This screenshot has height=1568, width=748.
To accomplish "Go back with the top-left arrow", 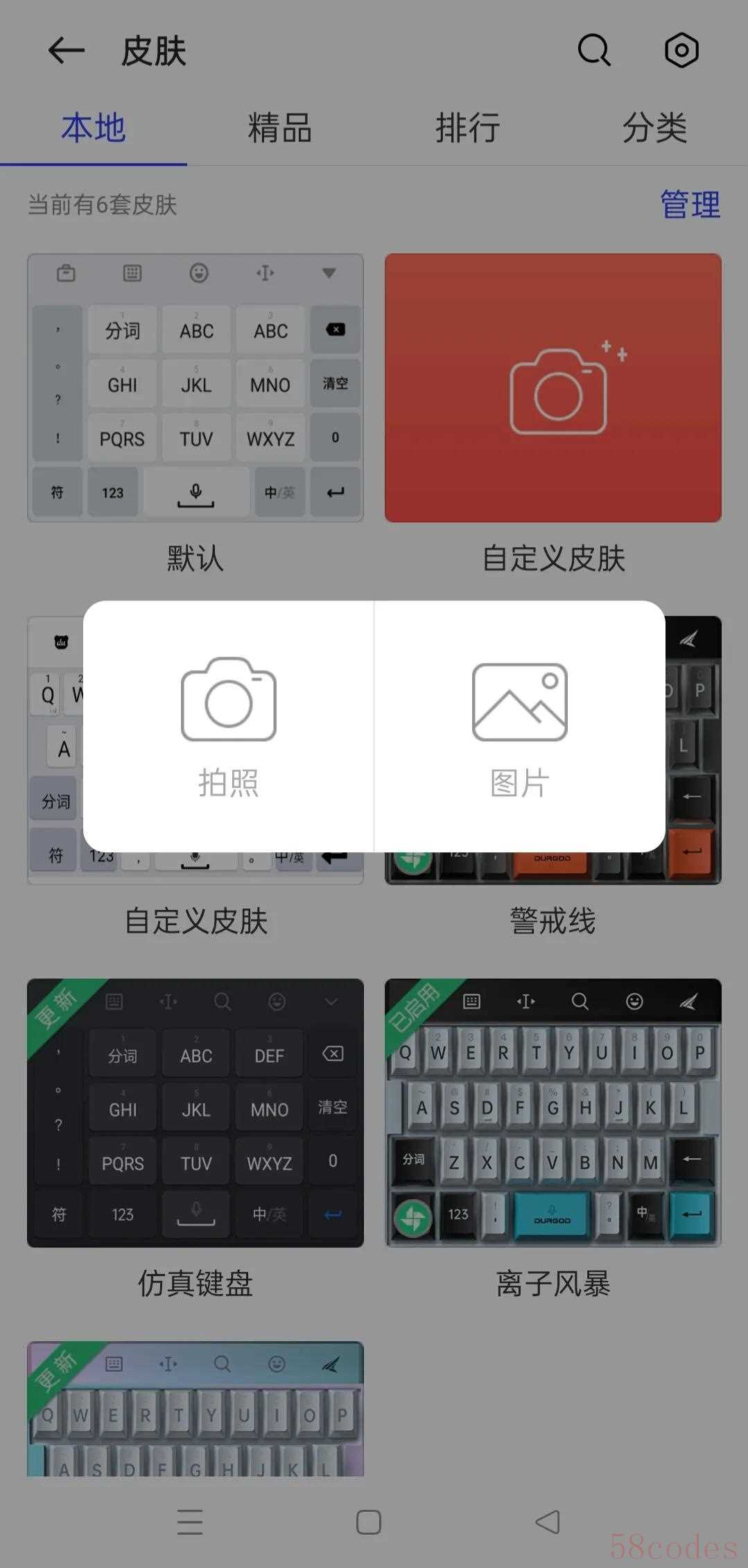I will point(66,51).
